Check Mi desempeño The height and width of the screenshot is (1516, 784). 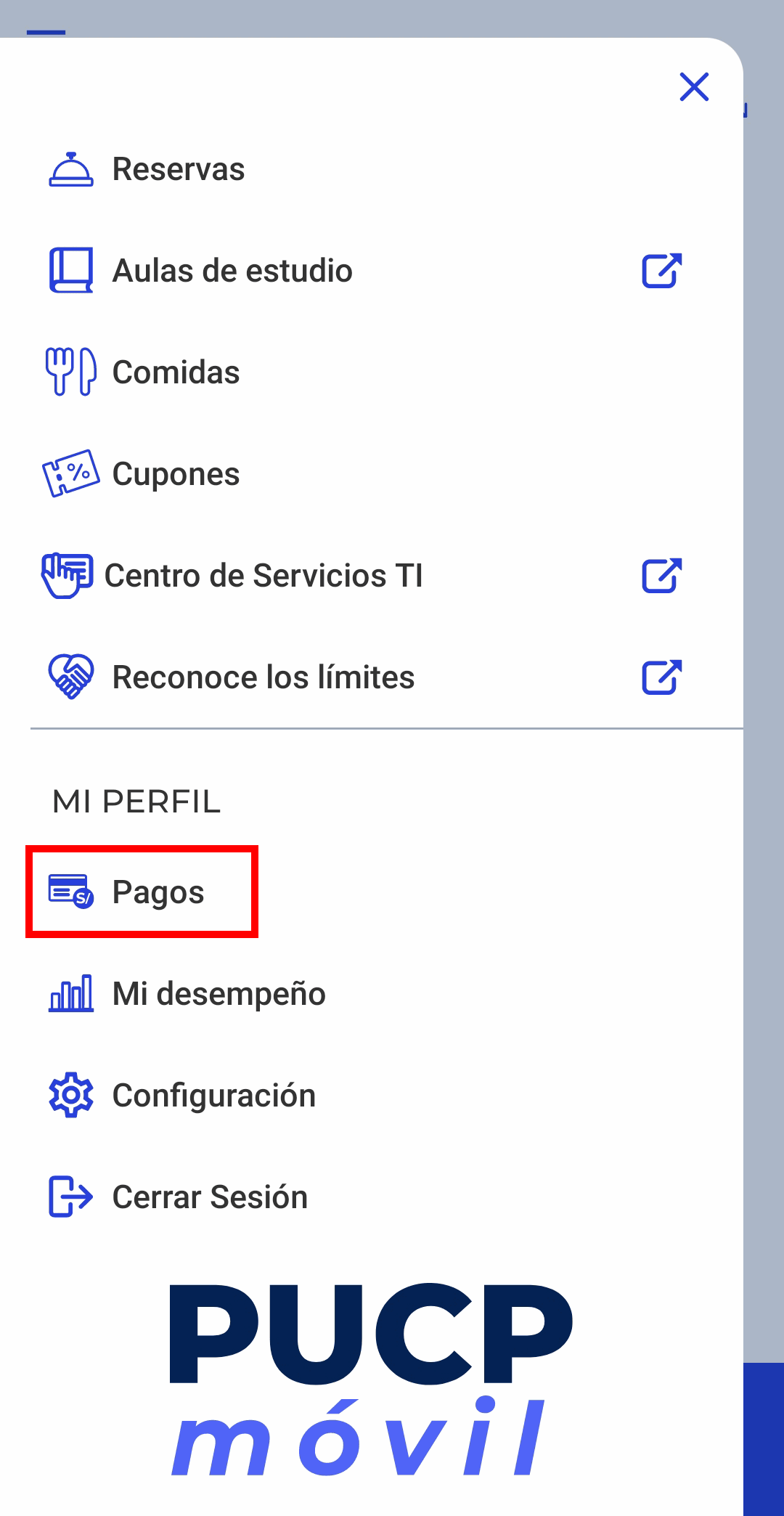click(219, 994)
